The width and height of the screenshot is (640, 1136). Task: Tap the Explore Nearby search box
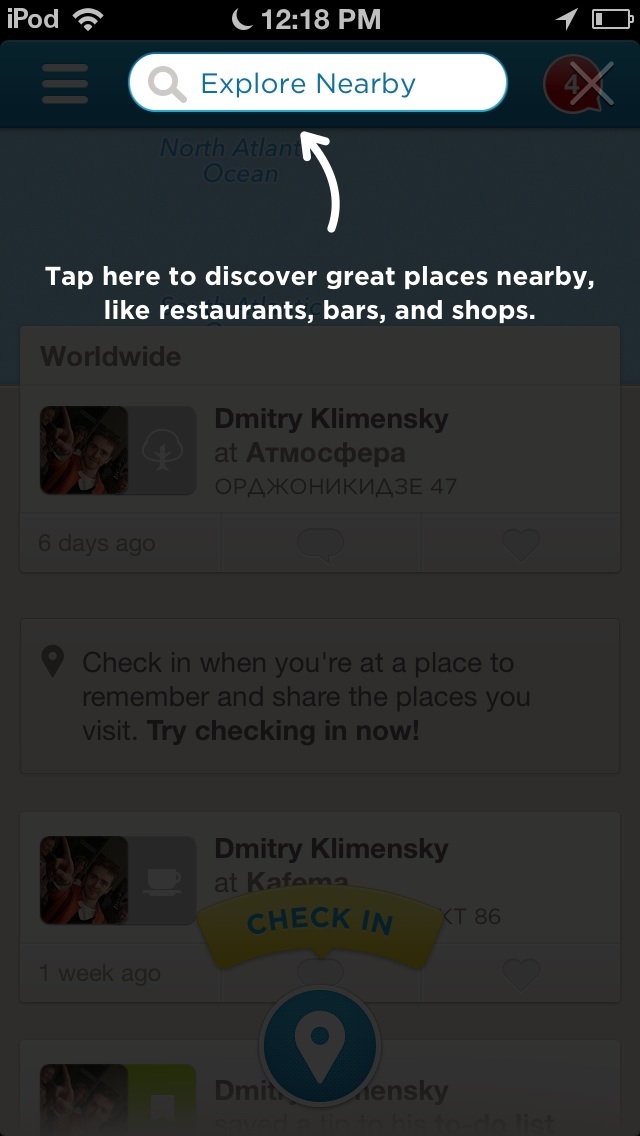coord(318,83)
